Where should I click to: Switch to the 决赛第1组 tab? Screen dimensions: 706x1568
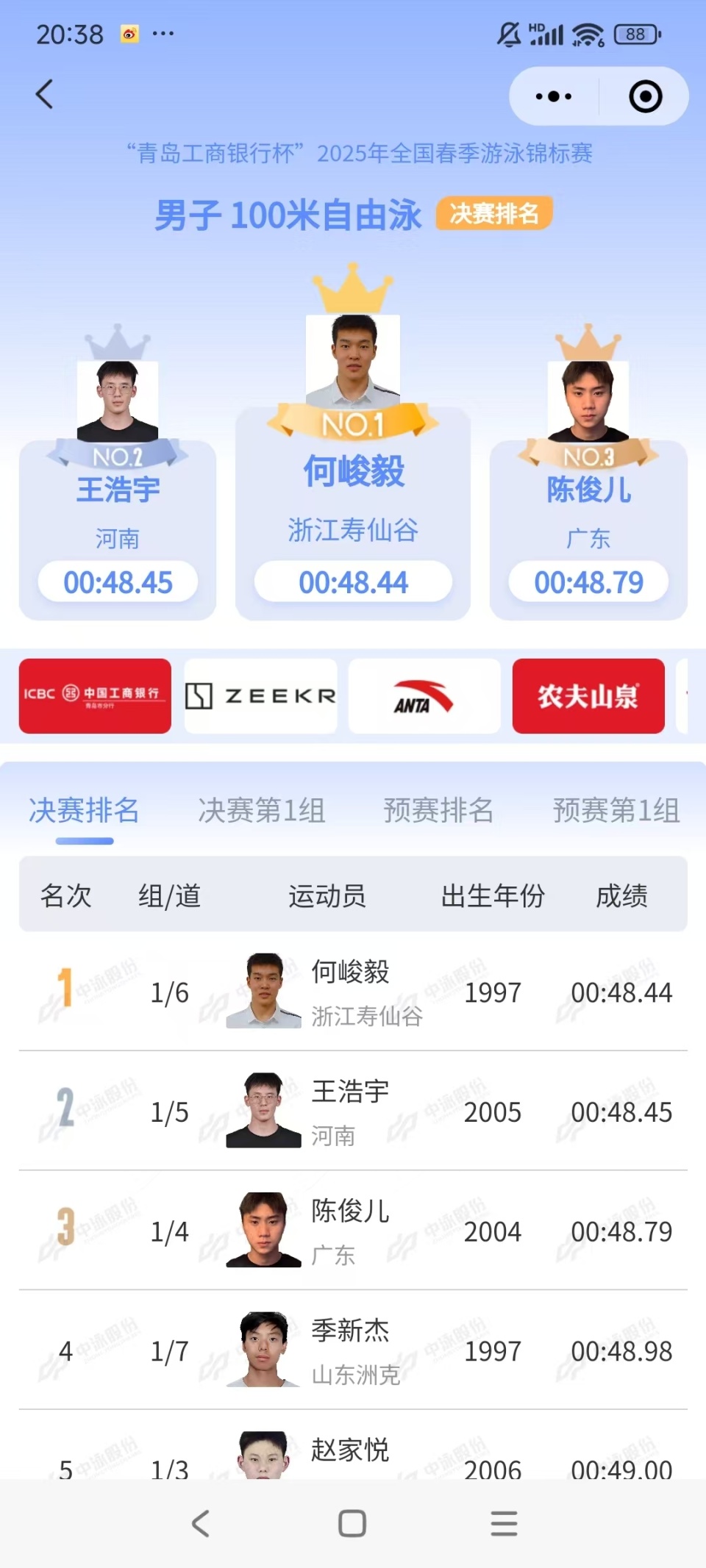point(261,811)
